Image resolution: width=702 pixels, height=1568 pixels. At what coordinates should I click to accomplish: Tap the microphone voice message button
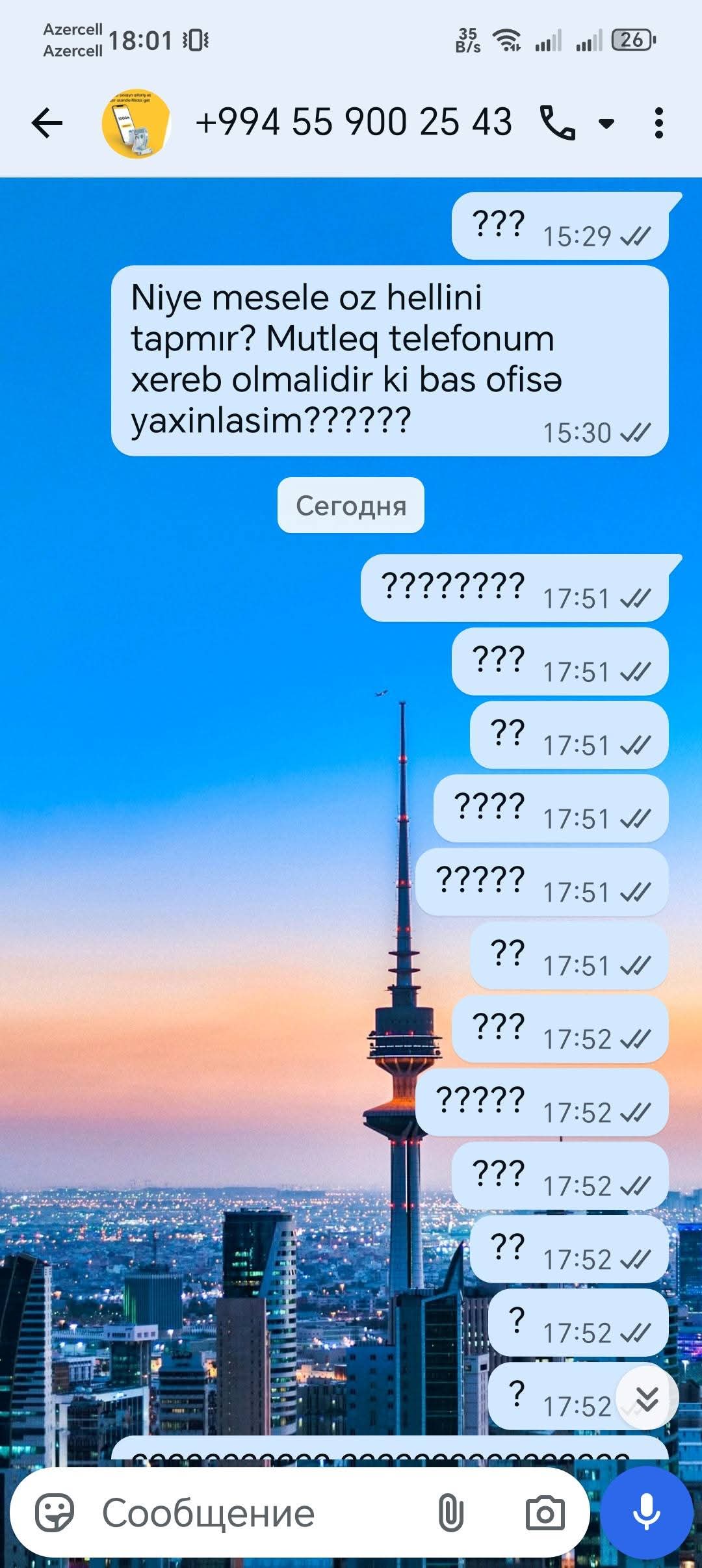(646, 1511)
